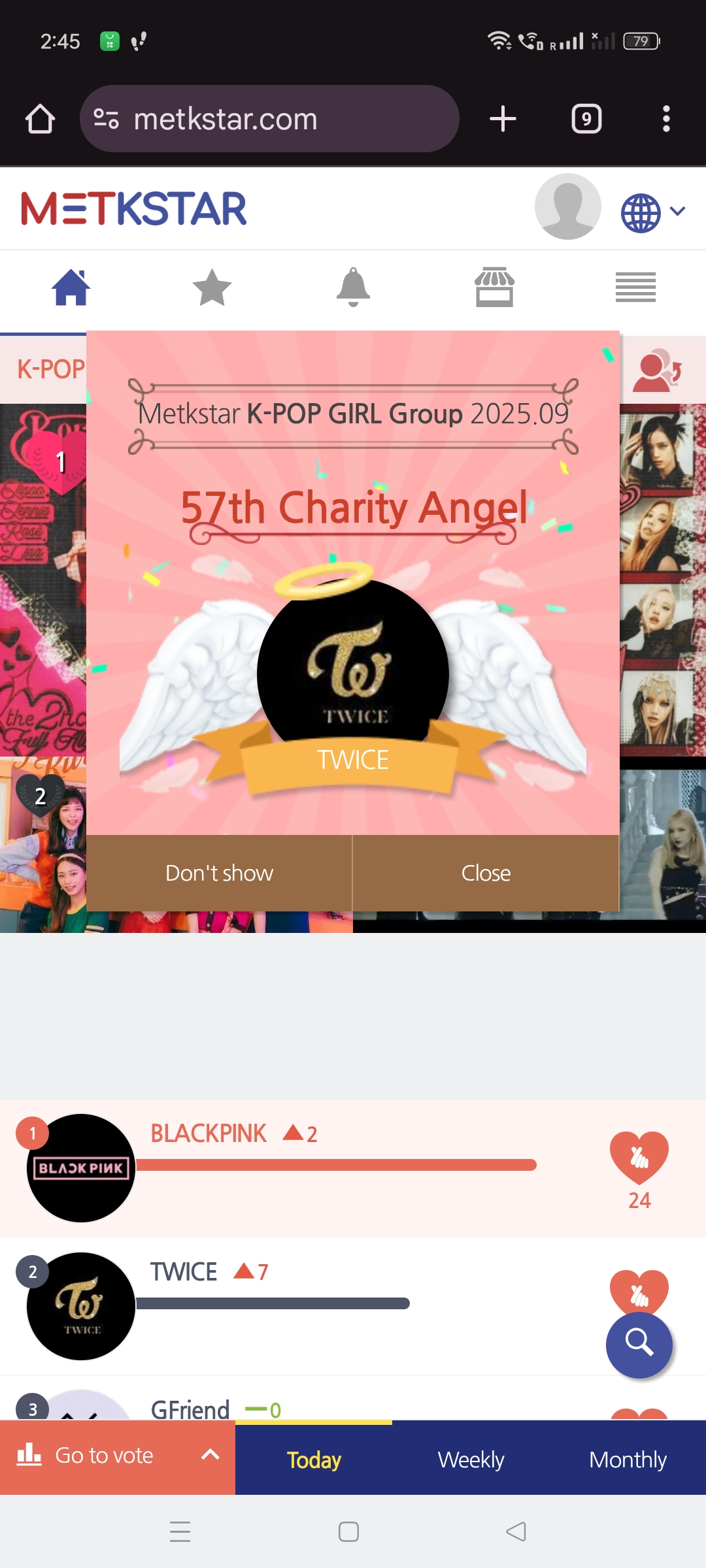
Task: Switch to the Monthly ranking
Action: click(x=627, y=1460)
